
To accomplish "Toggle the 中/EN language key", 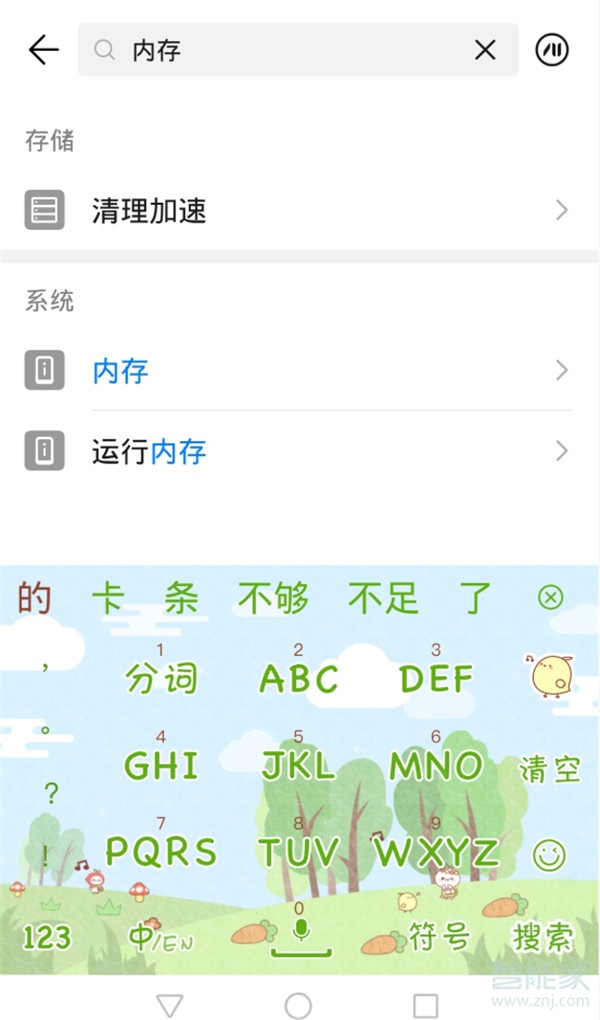I will coord(161,937).
